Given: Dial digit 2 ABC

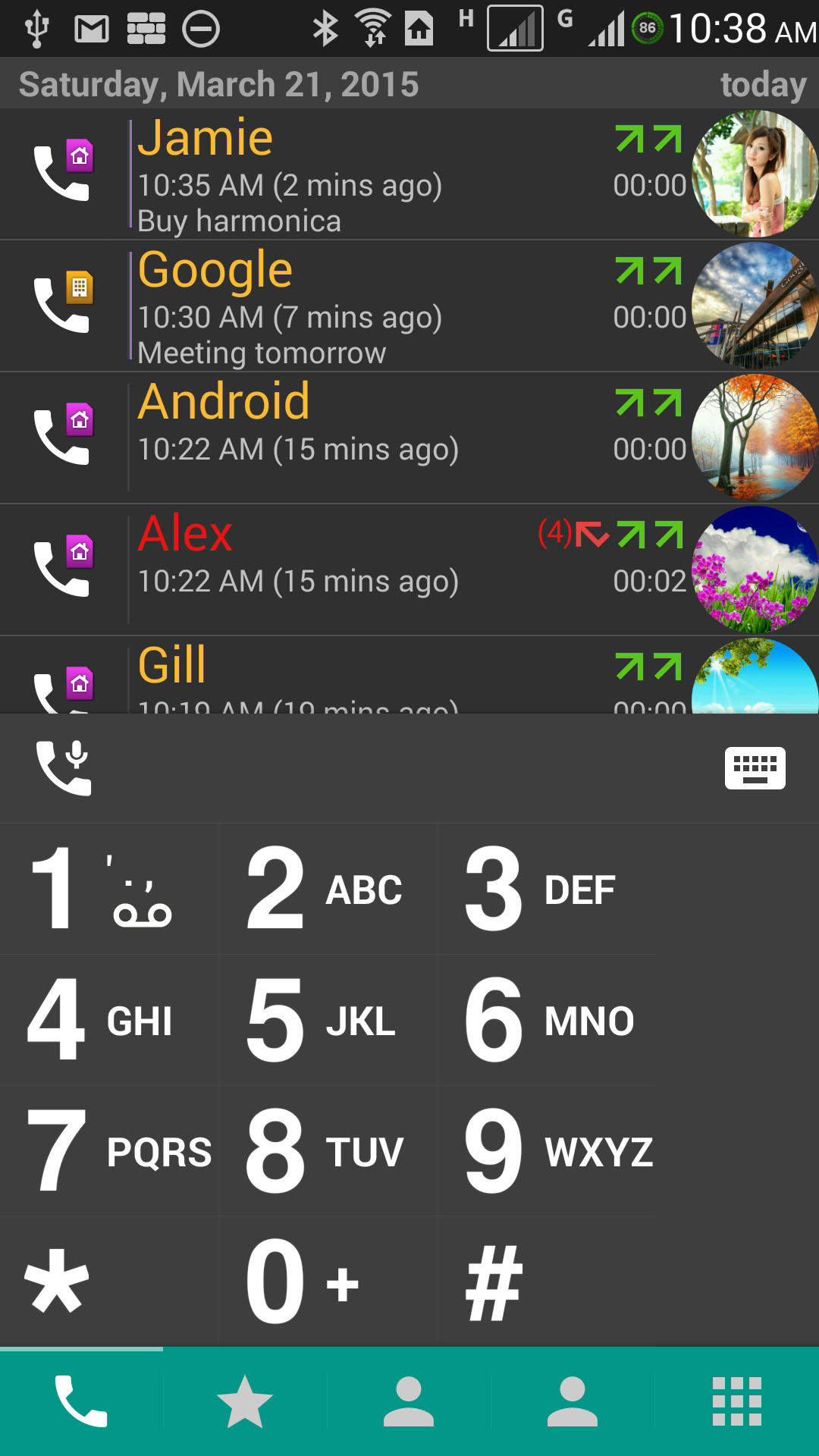Looking at the screenshot, I should [327, 889].
